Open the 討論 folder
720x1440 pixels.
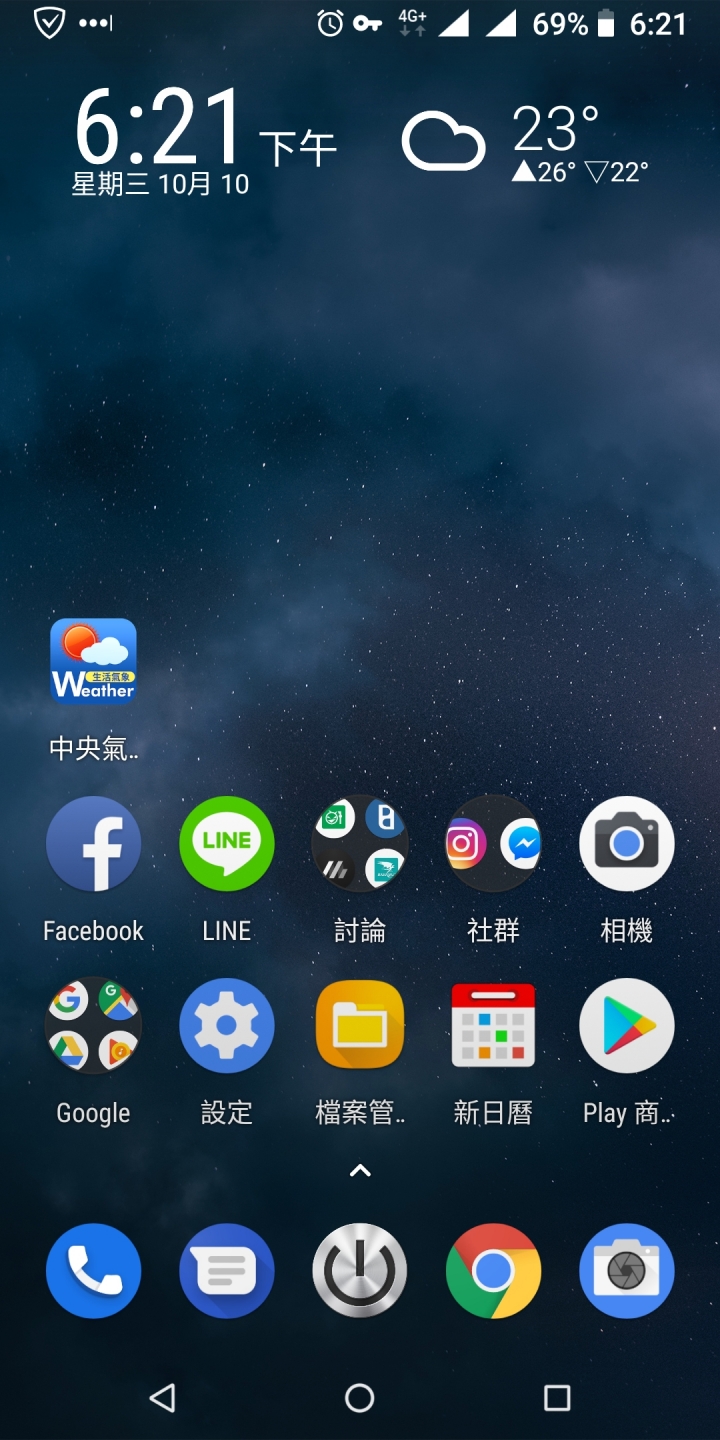coord(360,844)
